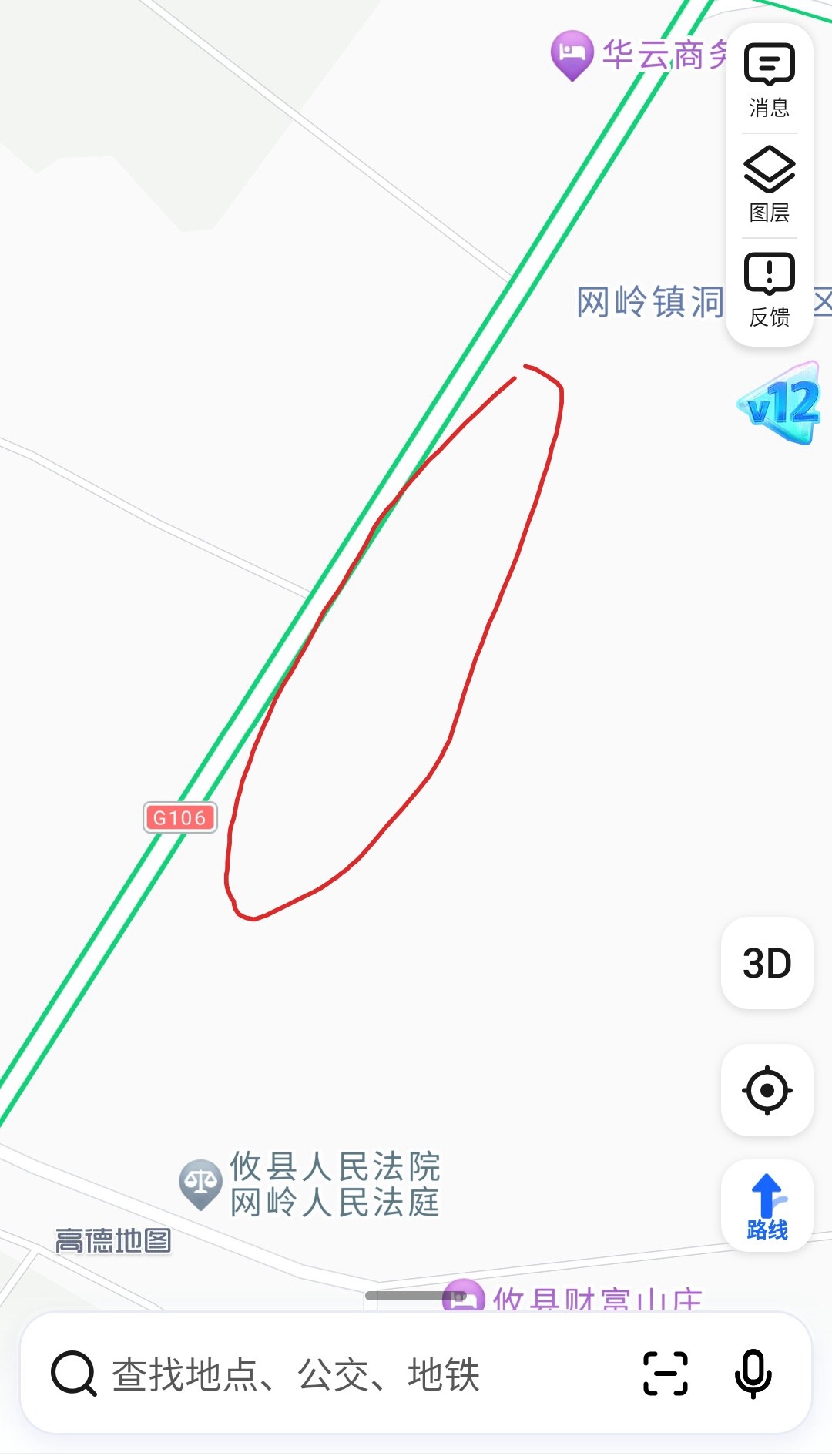The image size is (832, 1456).
Task: Open the scan icon in search bar
Action: coord(665,1374)
